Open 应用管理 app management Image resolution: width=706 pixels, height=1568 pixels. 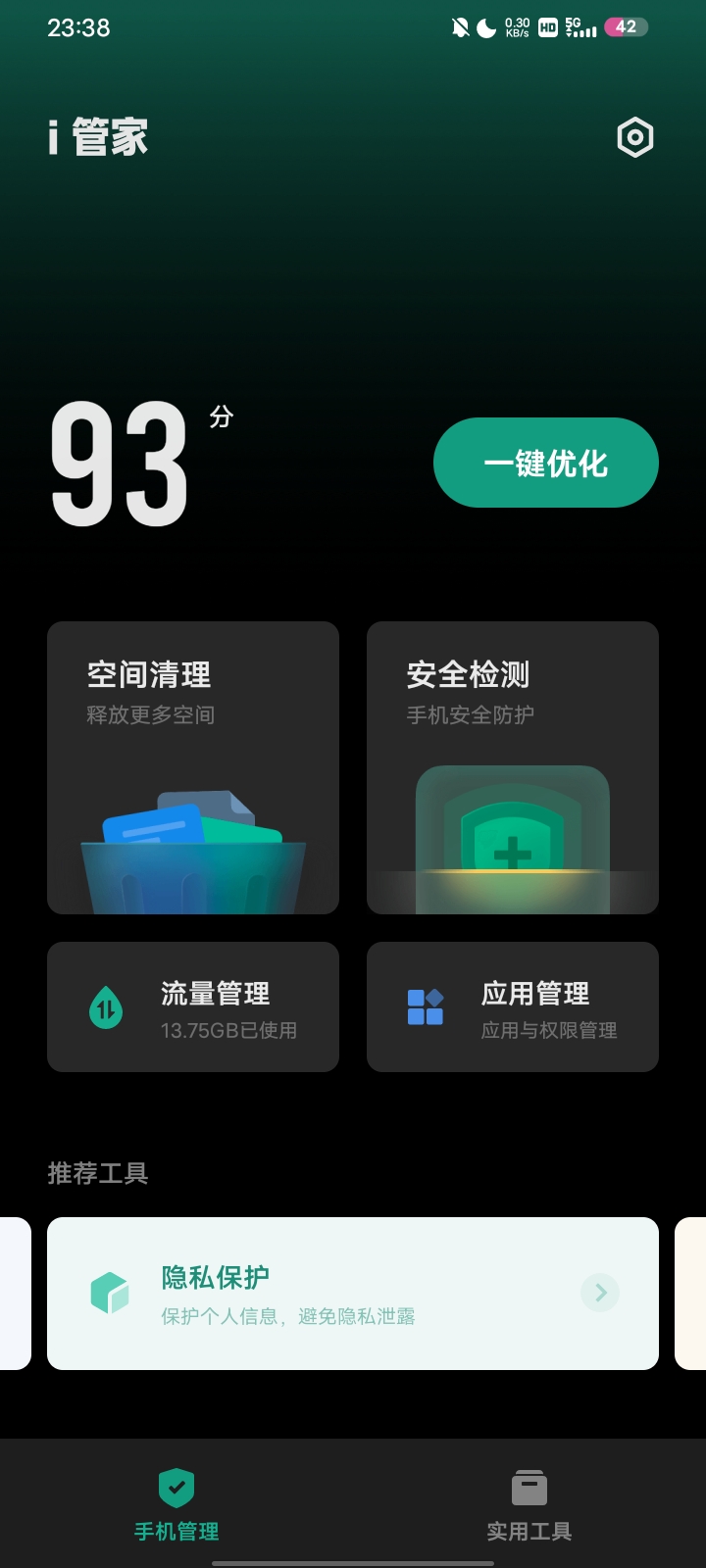[x=512, y=1006]
